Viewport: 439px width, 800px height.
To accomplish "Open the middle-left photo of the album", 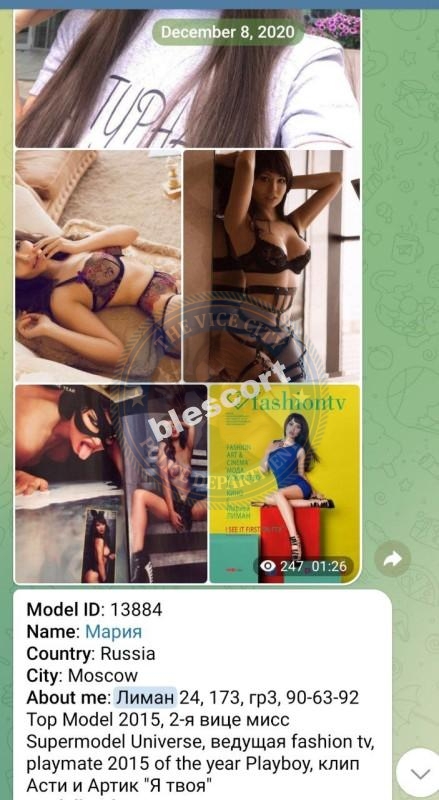I will tap(98, 266).
